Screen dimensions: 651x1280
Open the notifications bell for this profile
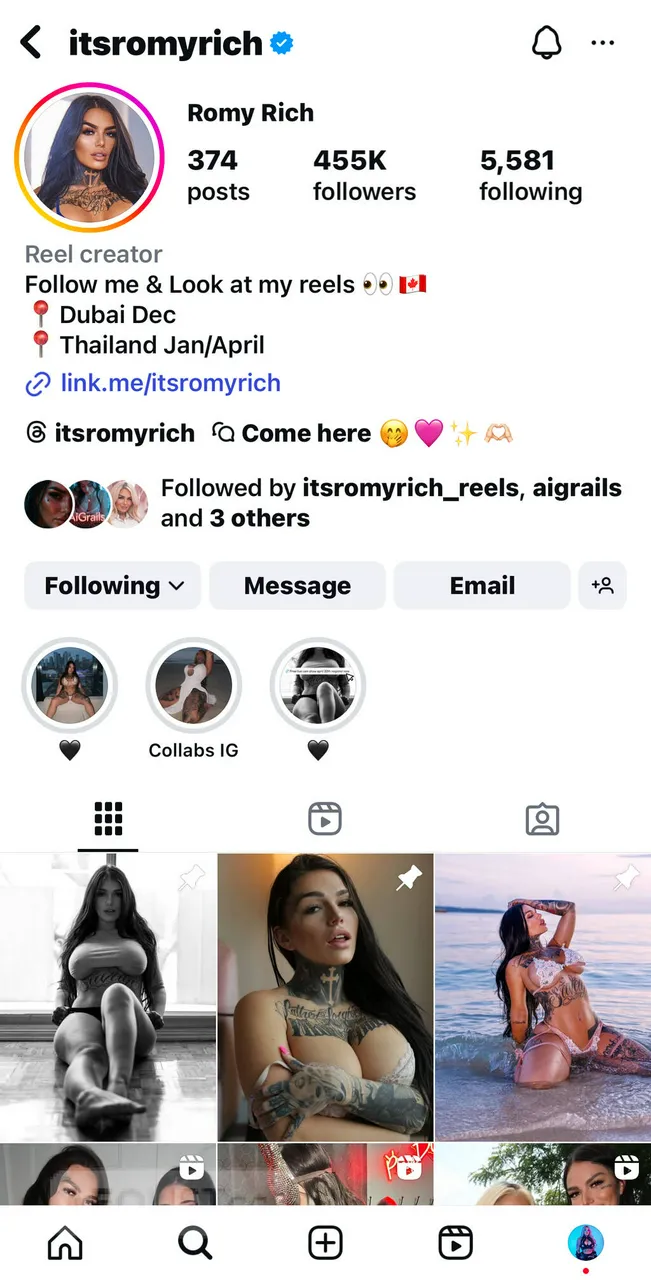pyautogui.click(x=546, y=43)
